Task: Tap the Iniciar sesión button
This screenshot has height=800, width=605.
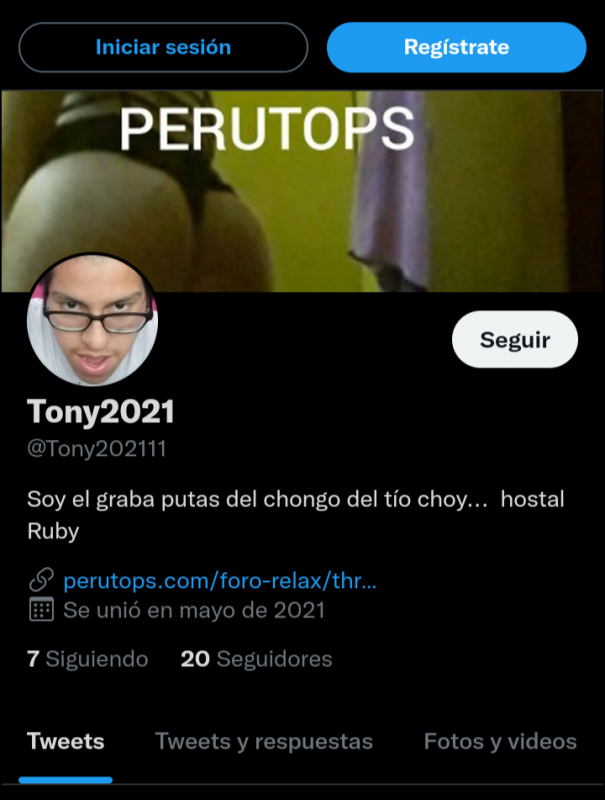Action: click(x=163, y=47)
